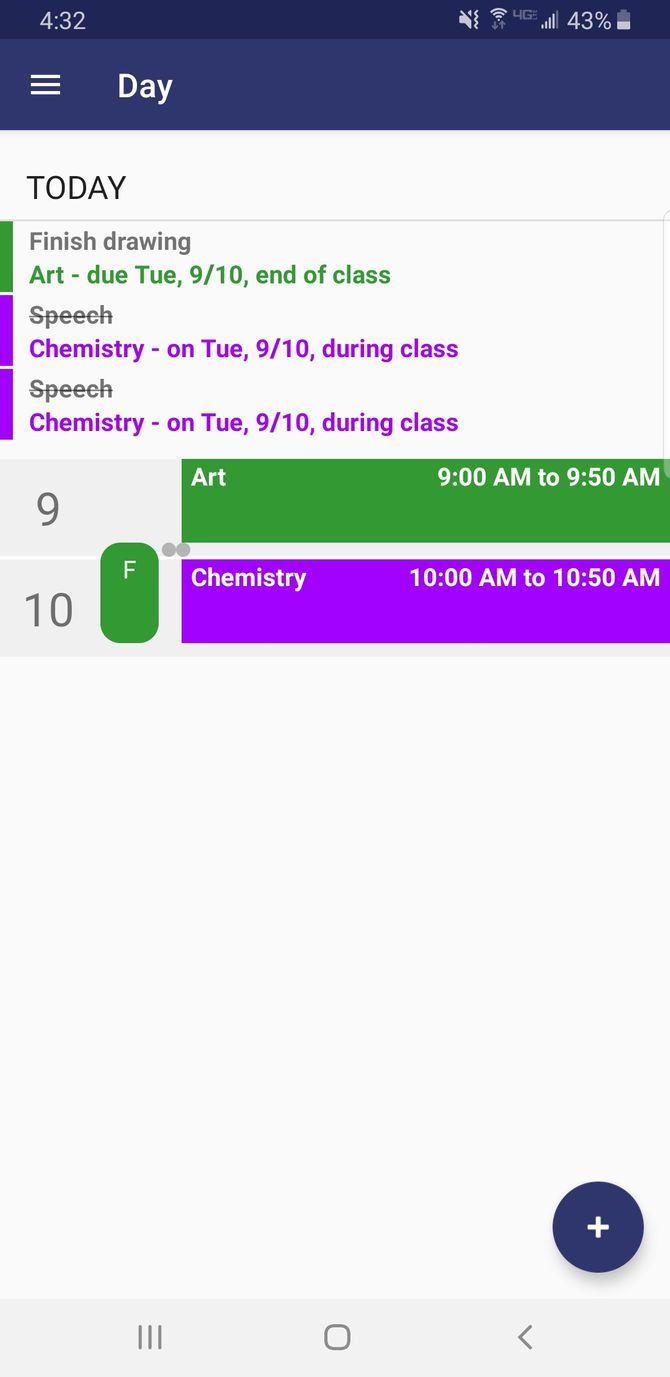The height and width of the screenshot is (1377, 670).
Task: Open the Art class at 9:00 AM
Action: click(x=425, y=501)
